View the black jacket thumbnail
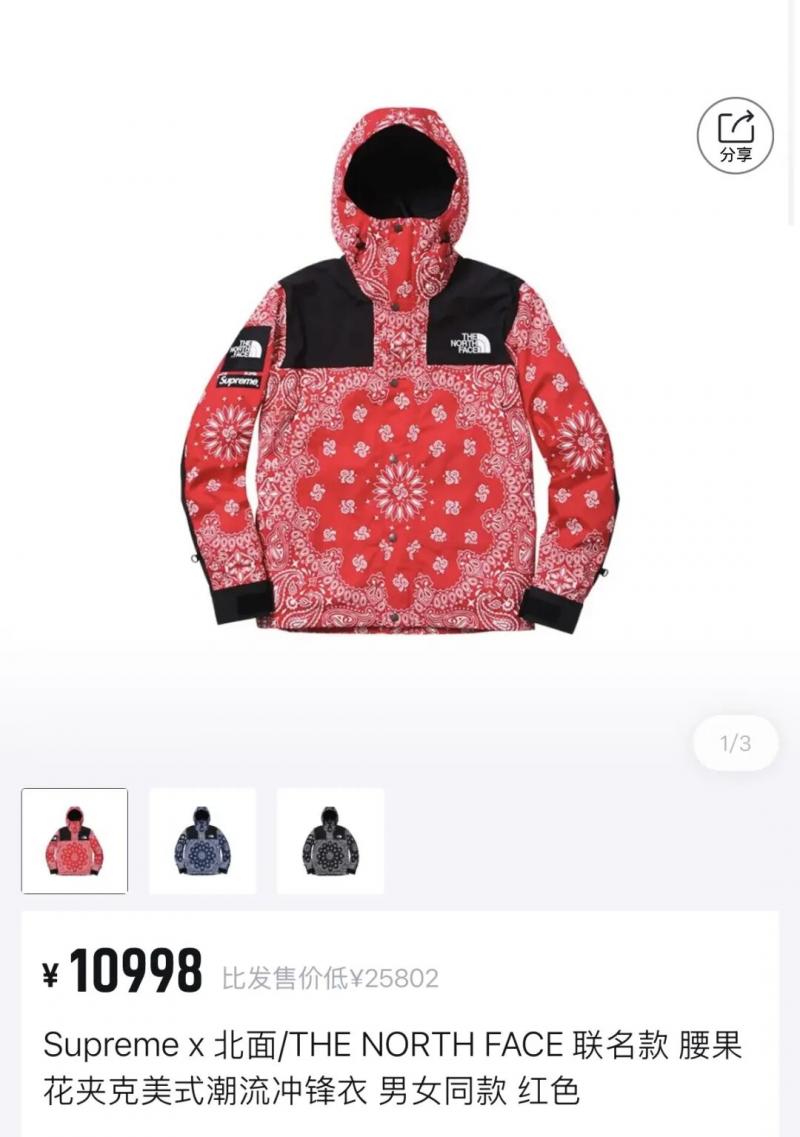Image resolution: width=800 pixels, height=1137 pixels. click(x=330, y=841)
